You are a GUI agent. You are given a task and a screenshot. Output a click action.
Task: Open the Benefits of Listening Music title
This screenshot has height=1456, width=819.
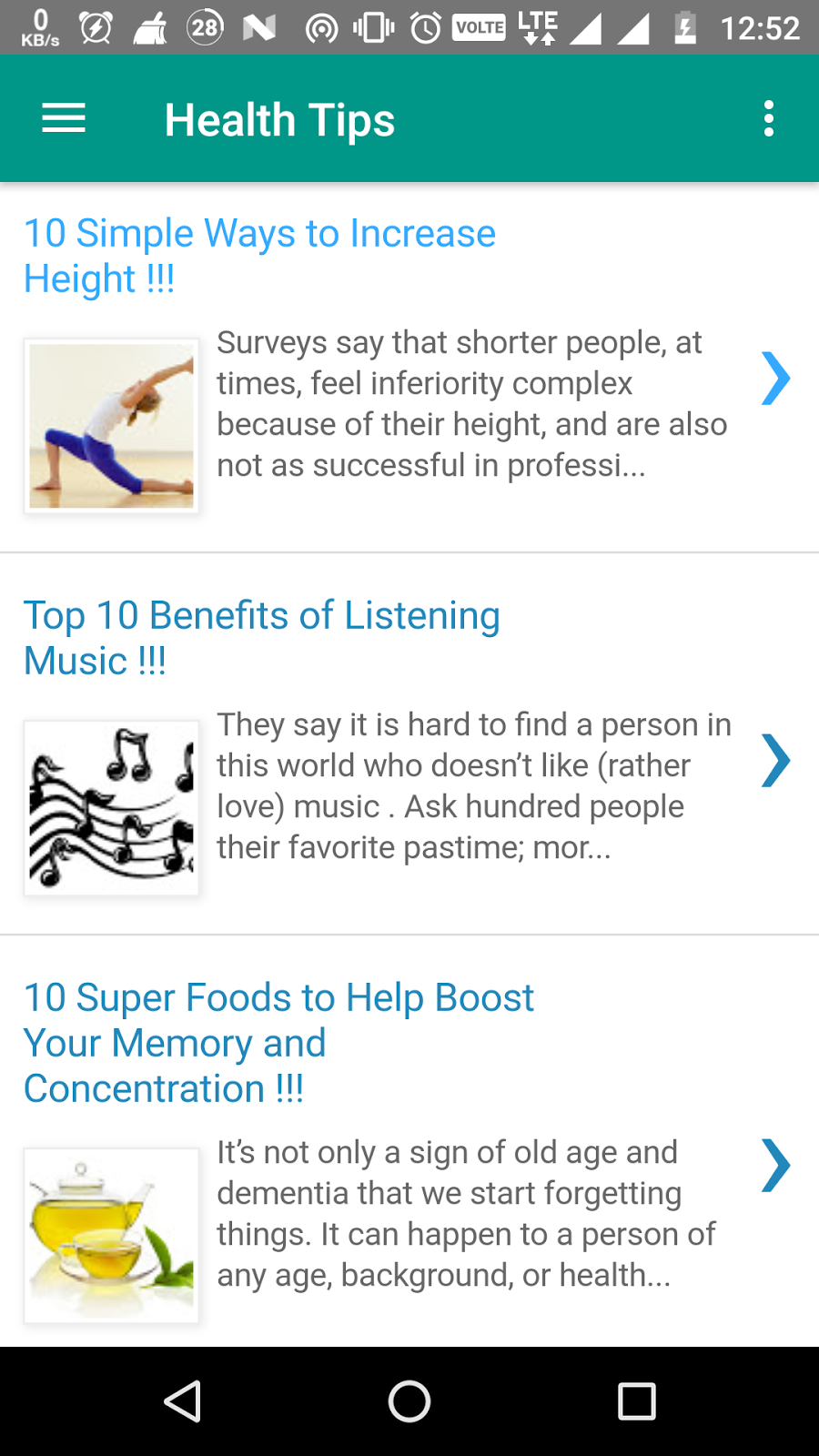(x=261, y=638)
